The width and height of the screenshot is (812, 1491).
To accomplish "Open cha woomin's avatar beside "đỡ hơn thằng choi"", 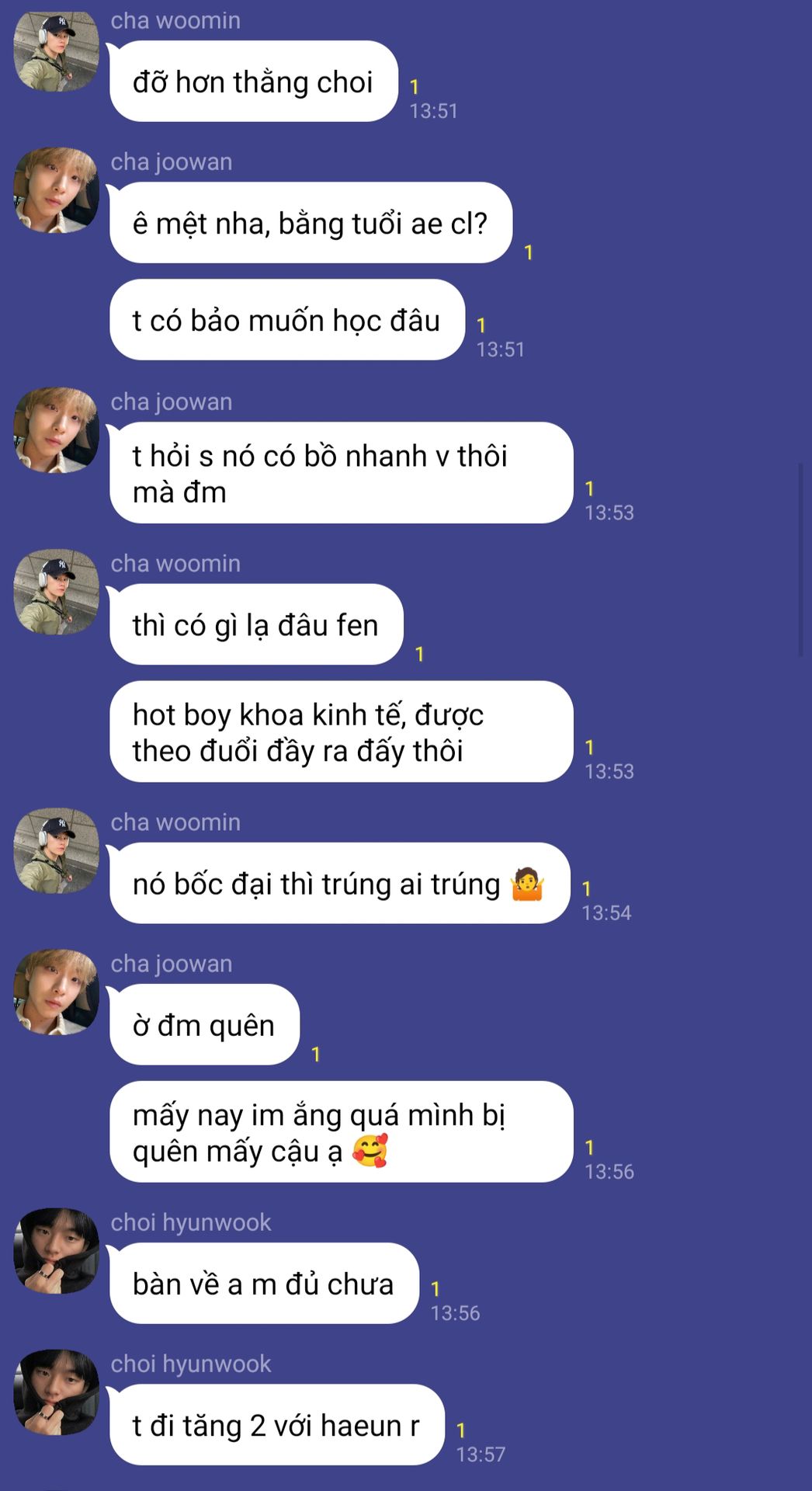I will (56, 51).
